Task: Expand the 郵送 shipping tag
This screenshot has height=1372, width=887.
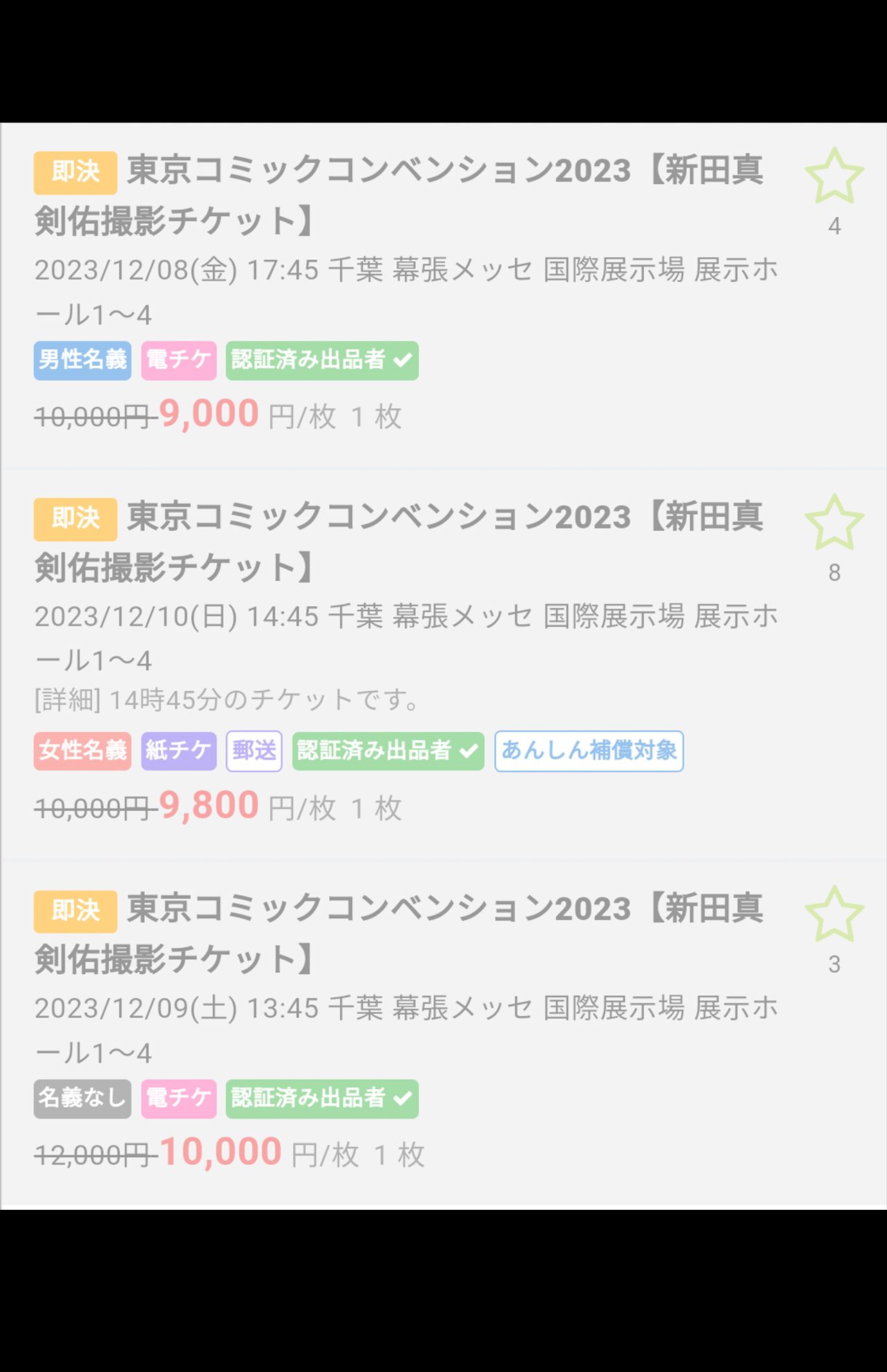Action: tap(253, 752)
